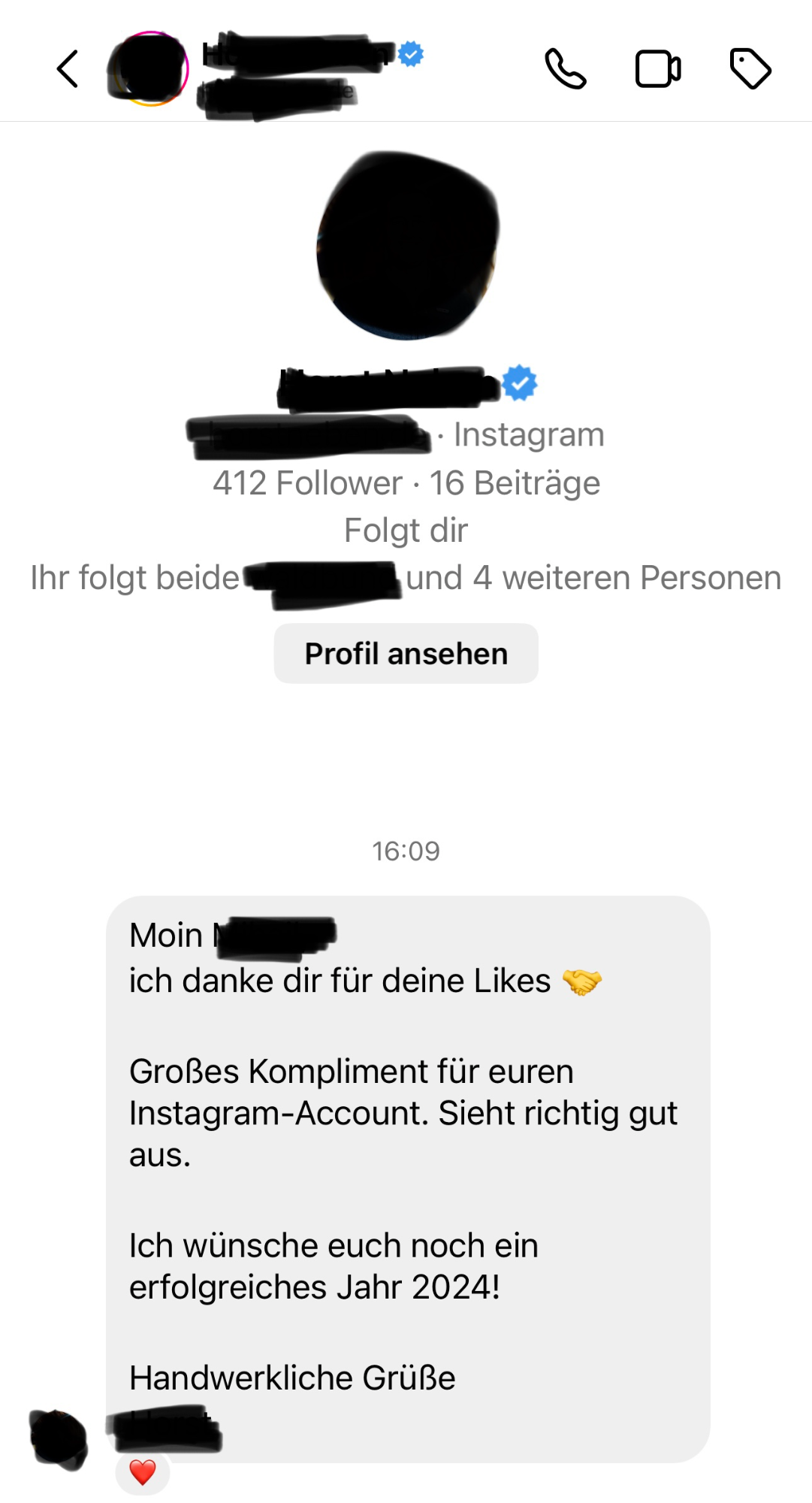The image size is (812, 1503).
Task: Open the label tag icon
Action: pyautogui.click(x=750, y=69)
